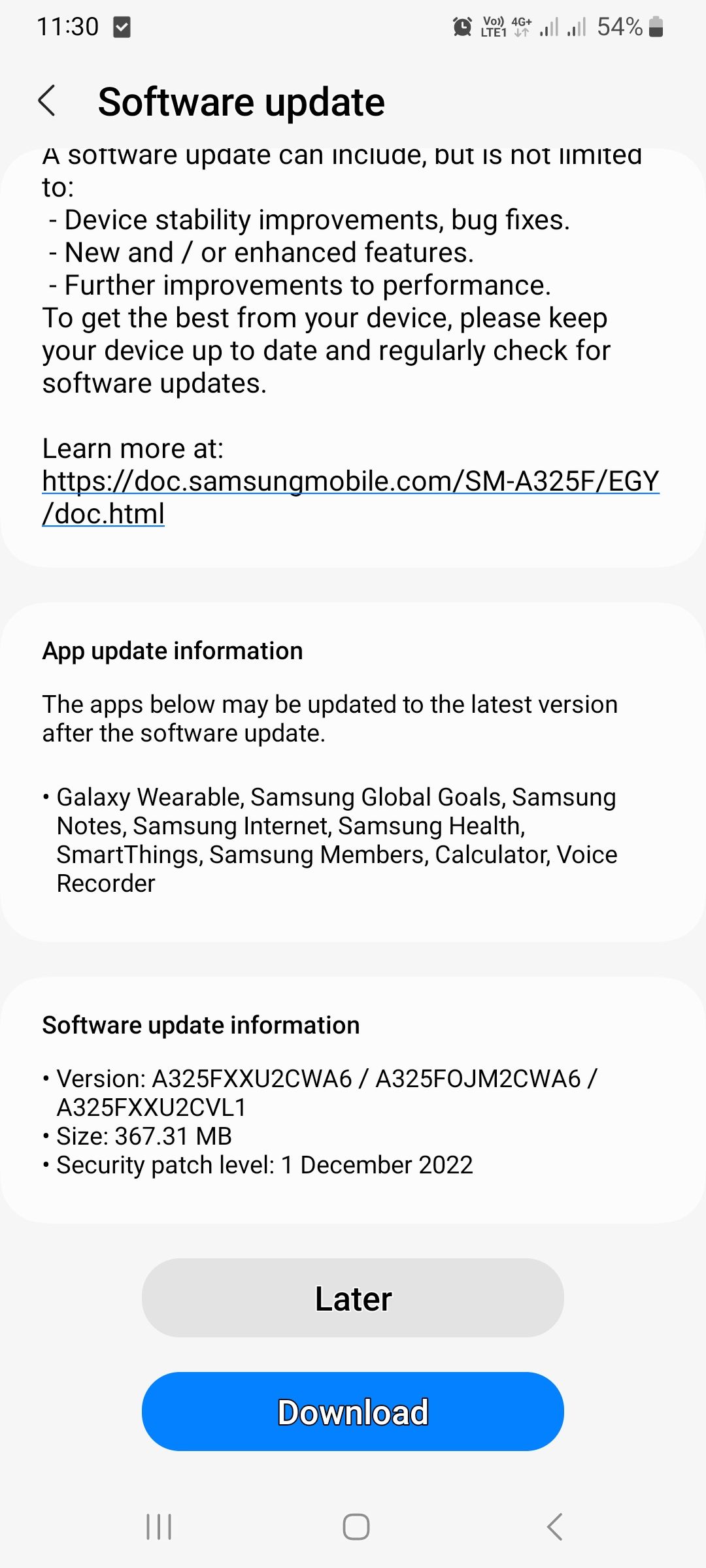This screenshot has height=1568, width=706.
Task: Open the alarm icon in the status bar
Action: point(462,26)
